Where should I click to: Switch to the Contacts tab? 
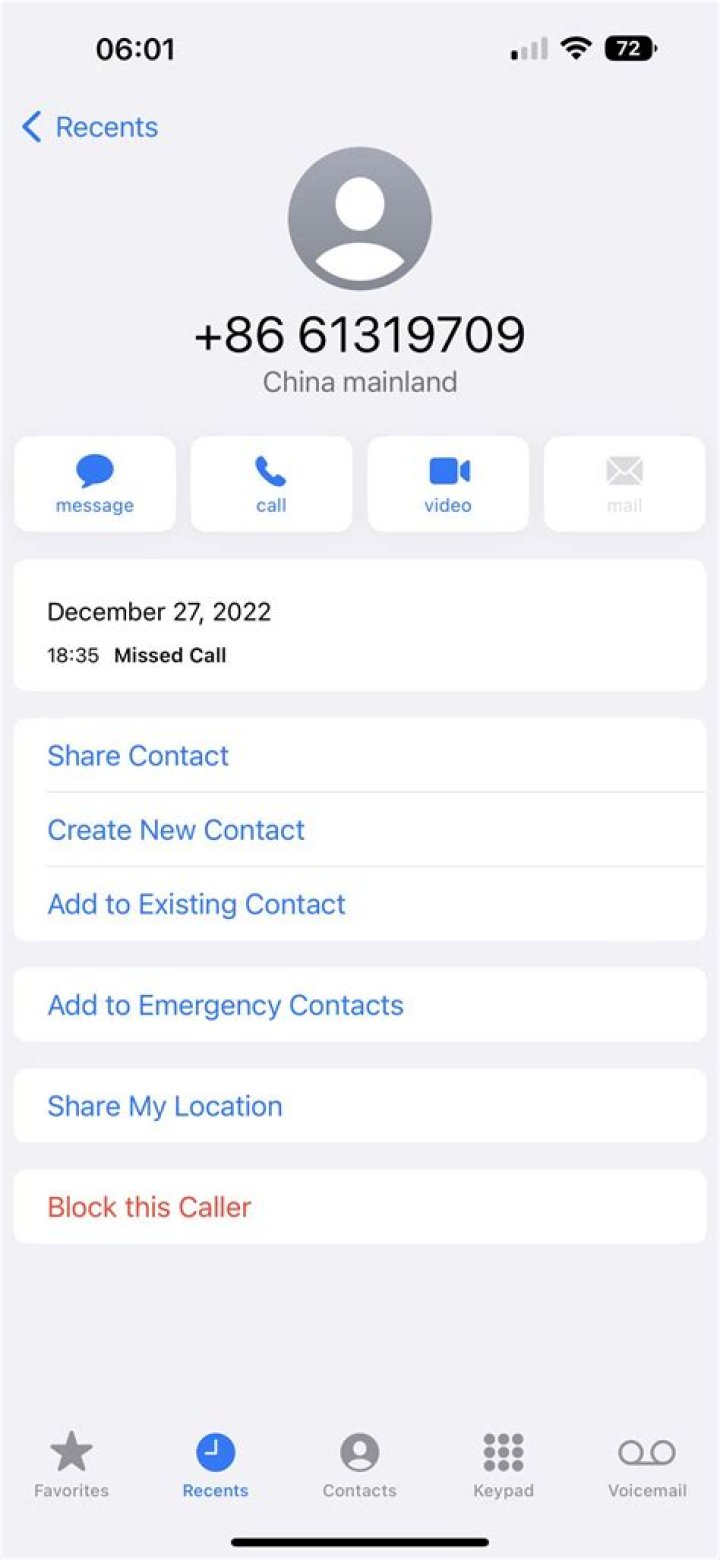pyautogui.click(x=359, y=1464)
